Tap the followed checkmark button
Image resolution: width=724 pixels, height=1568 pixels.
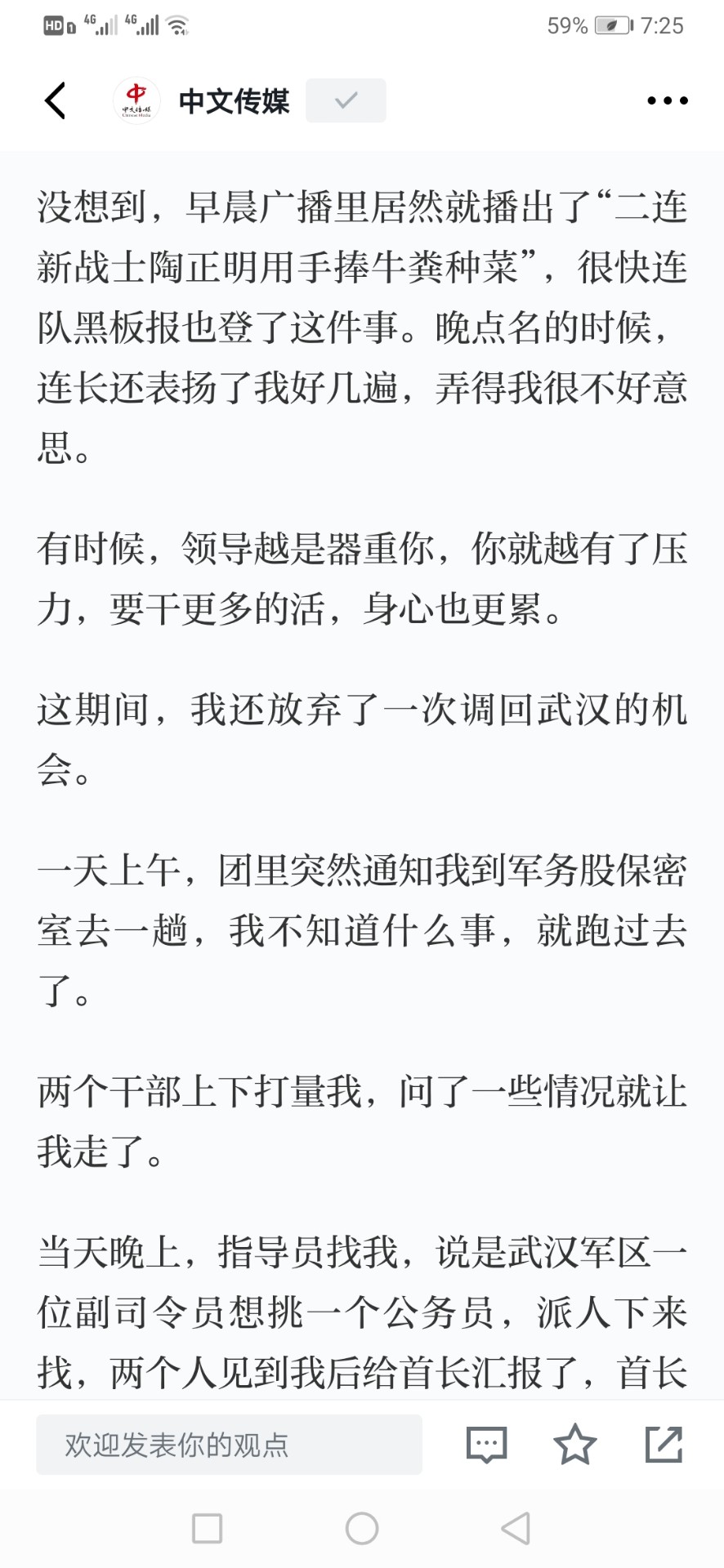point(346,100)
